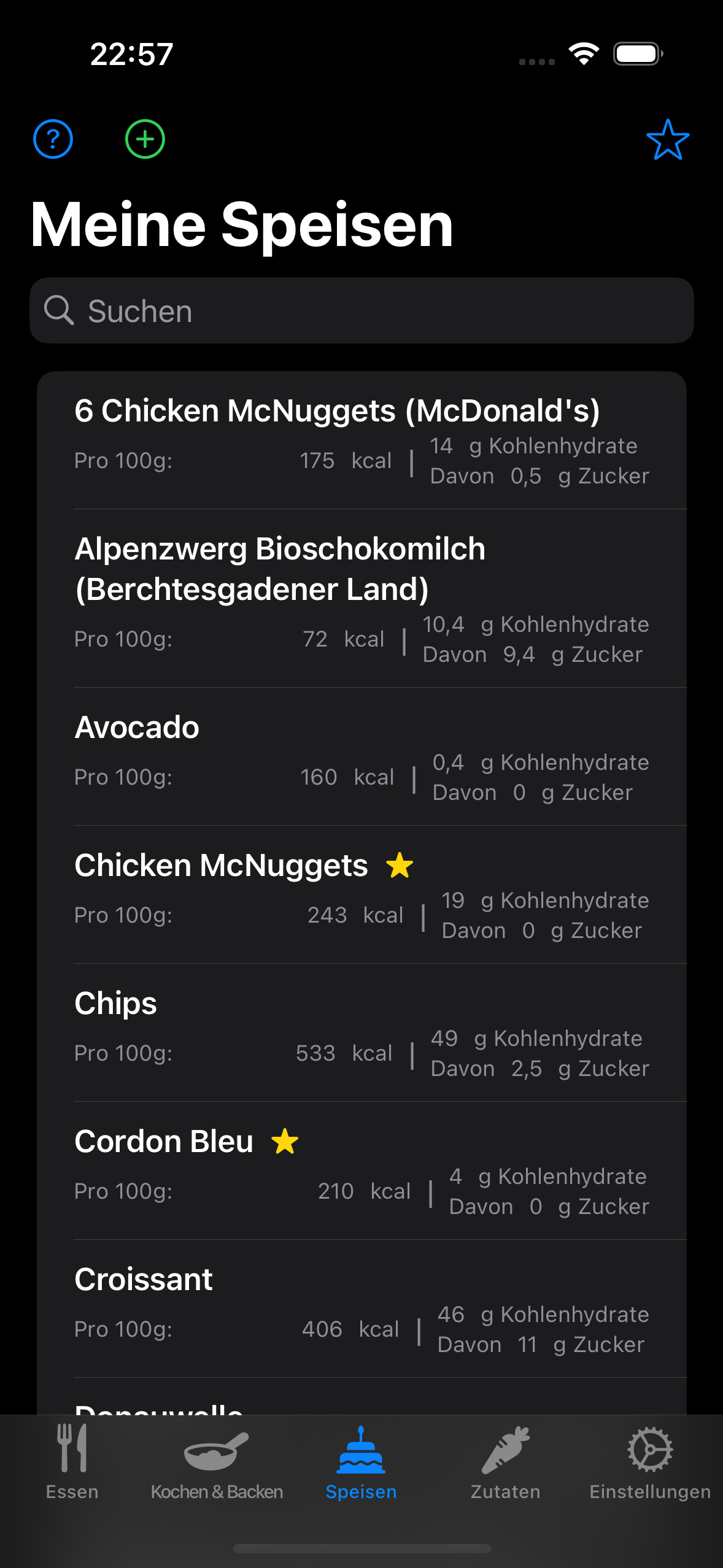Viewport: 723px width, 1568px height.
Task: Toggle the favorites star filter
Action: click(x=668, y=139)
